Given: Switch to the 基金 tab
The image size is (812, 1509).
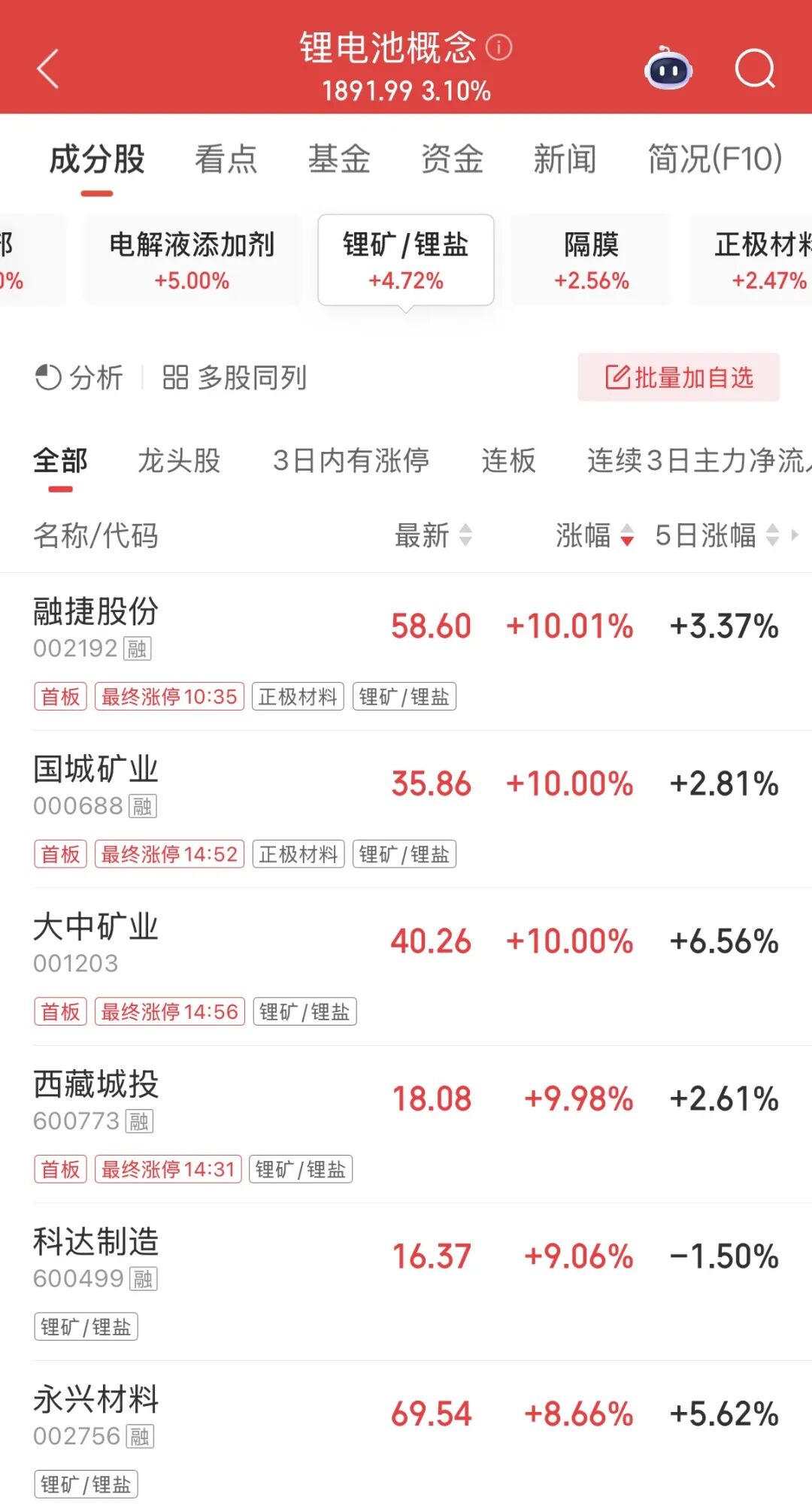Looking at the screenshot, I should (339, 159).
